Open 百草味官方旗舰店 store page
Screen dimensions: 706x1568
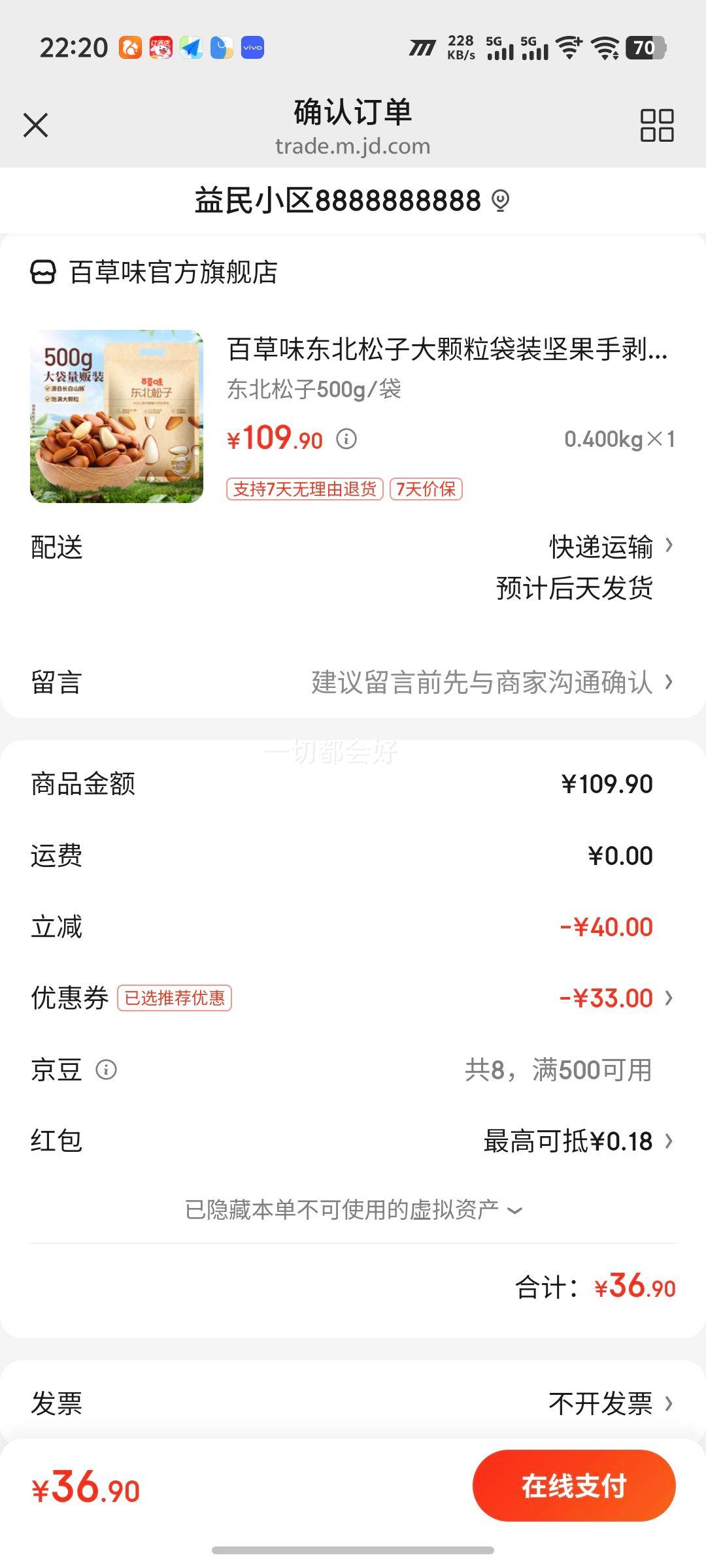coord(173,272)
